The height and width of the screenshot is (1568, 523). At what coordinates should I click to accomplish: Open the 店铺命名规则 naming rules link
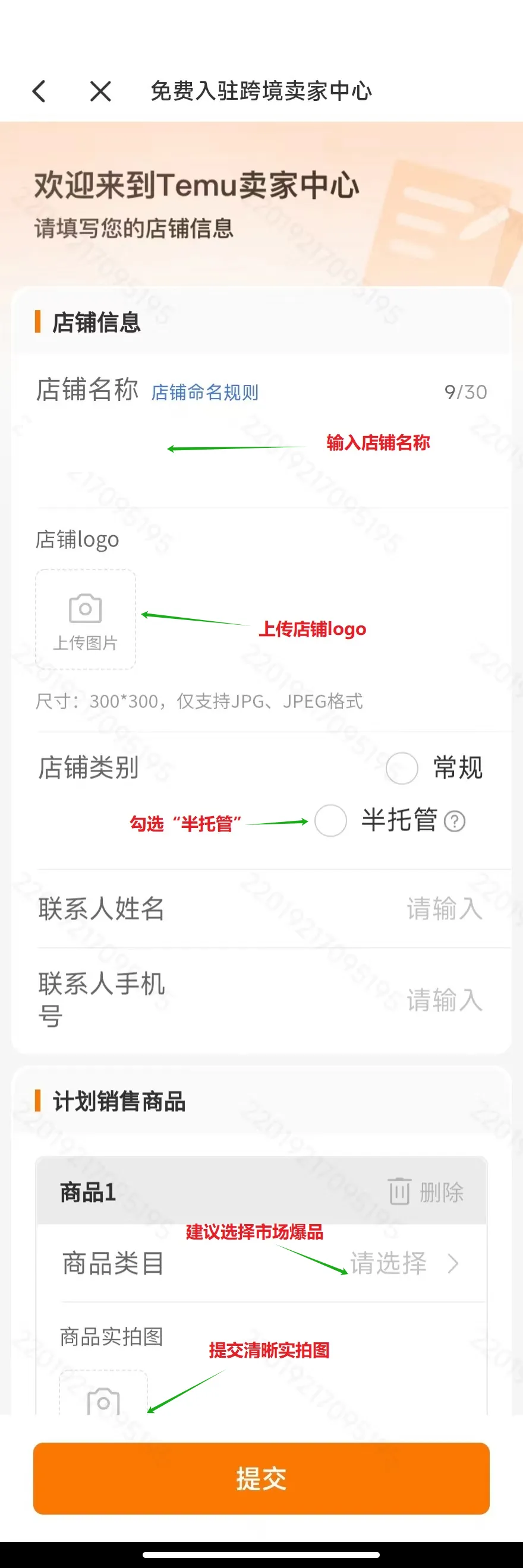tap(203, 393)
